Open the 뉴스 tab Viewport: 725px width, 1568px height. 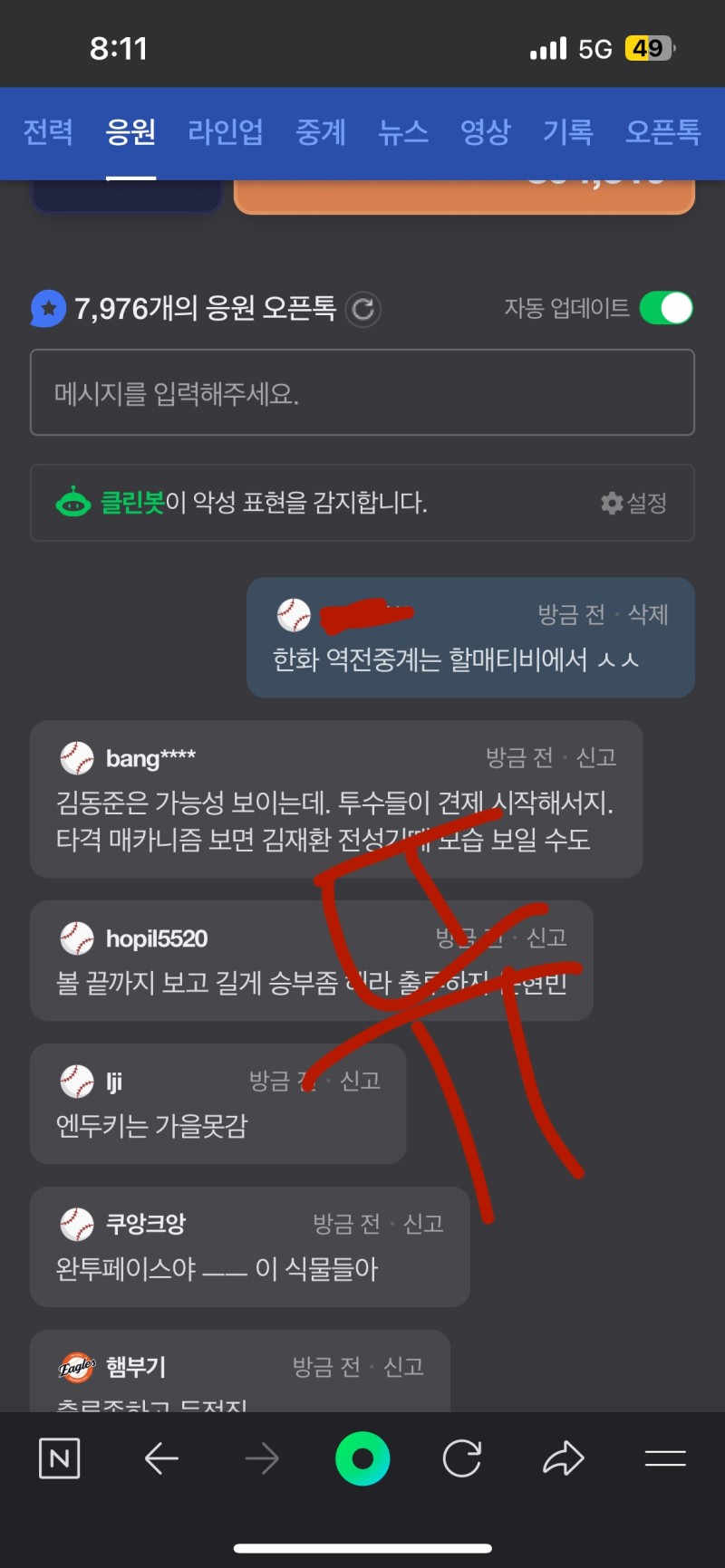(402, 132)
